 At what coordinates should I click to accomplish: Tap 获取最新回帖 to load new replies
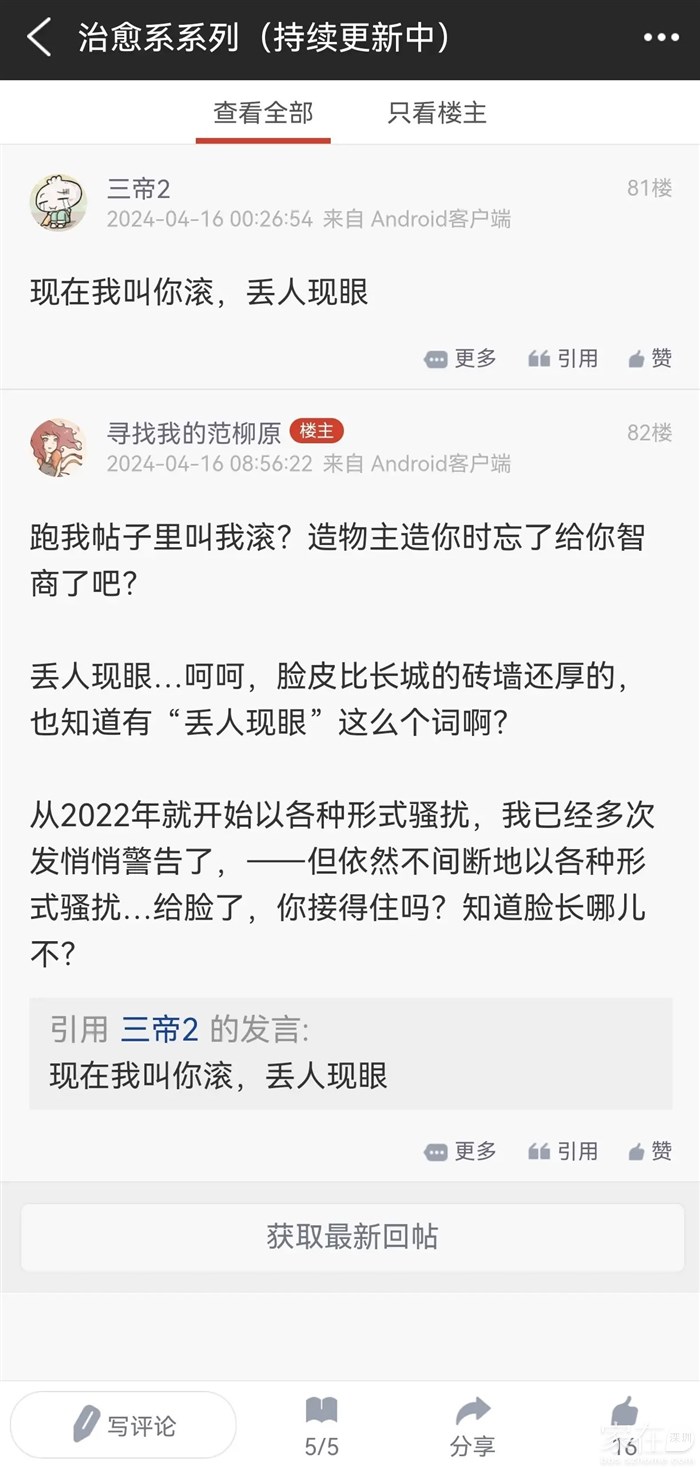pos(351,1236)
